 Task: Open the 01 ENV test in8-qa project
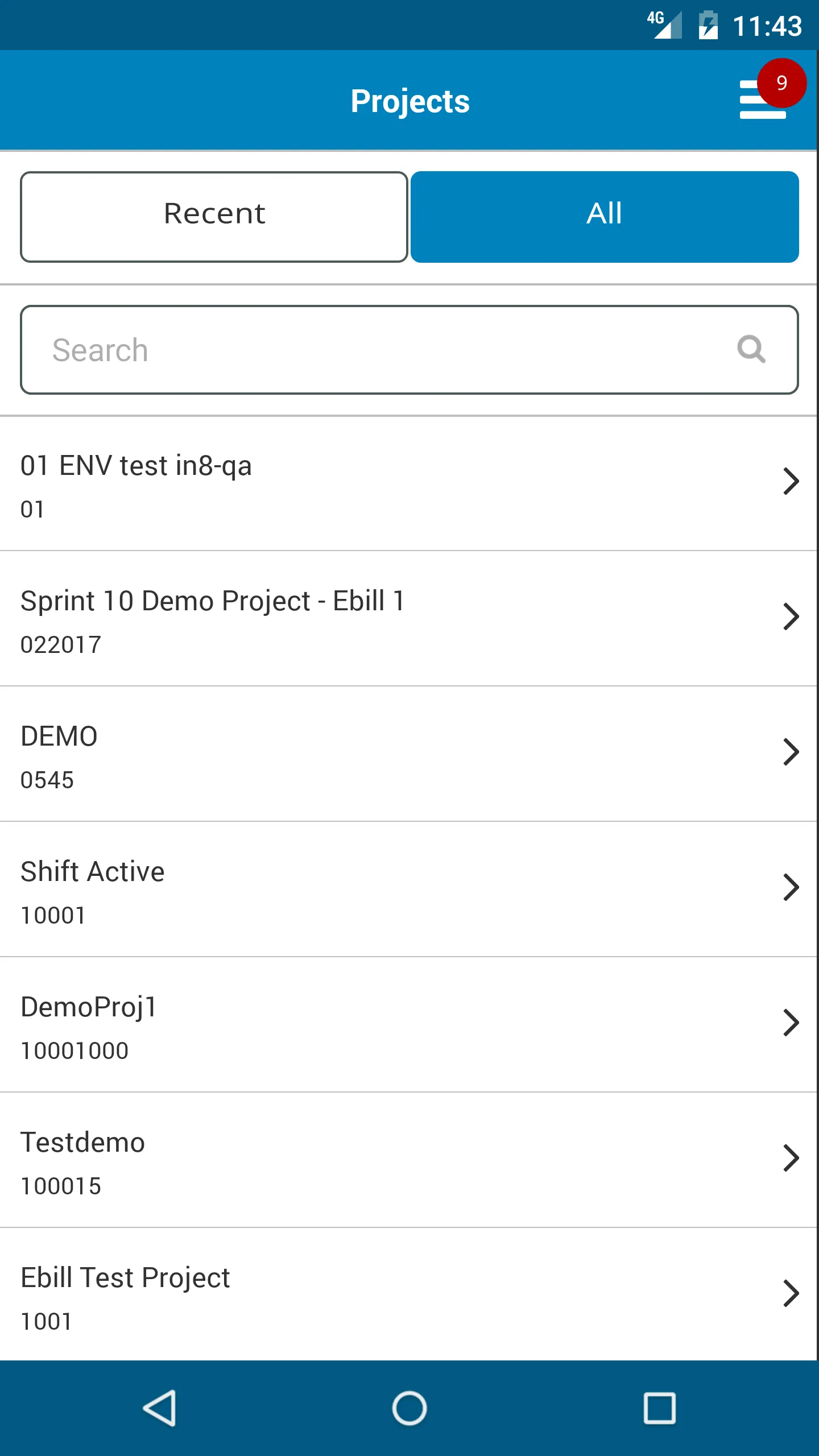409,484
